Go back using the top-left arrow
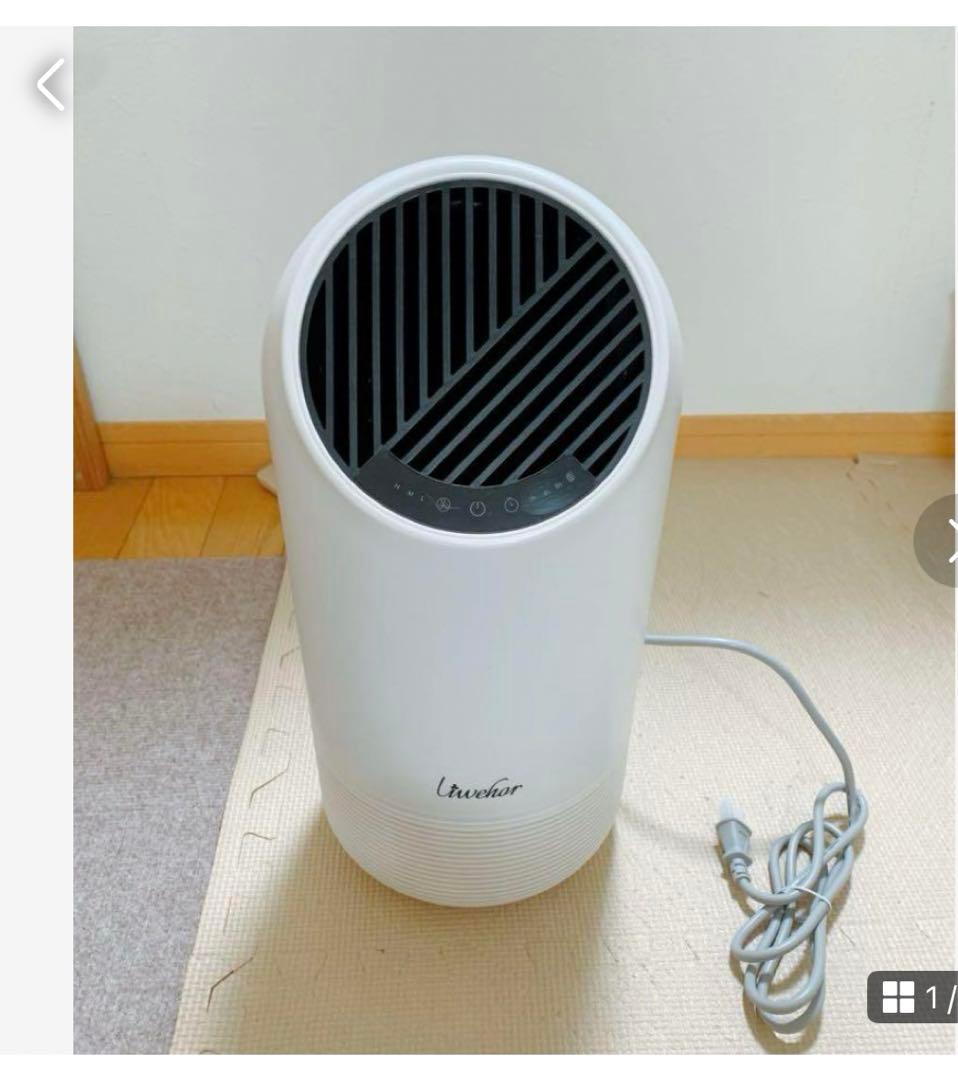Viewport: 958px width, 1080px height. point(50,84)
